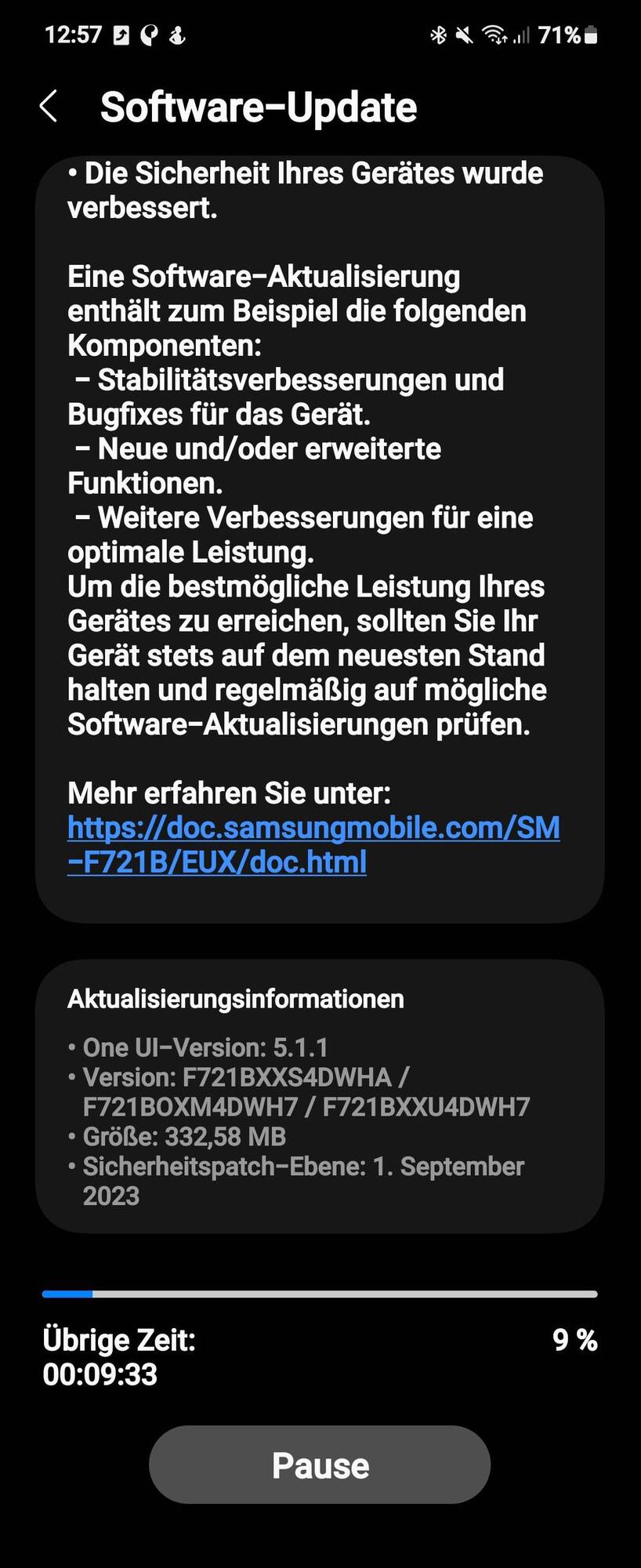Pause the update download
Screen dimensions: 641x1568
point(320,1465)
